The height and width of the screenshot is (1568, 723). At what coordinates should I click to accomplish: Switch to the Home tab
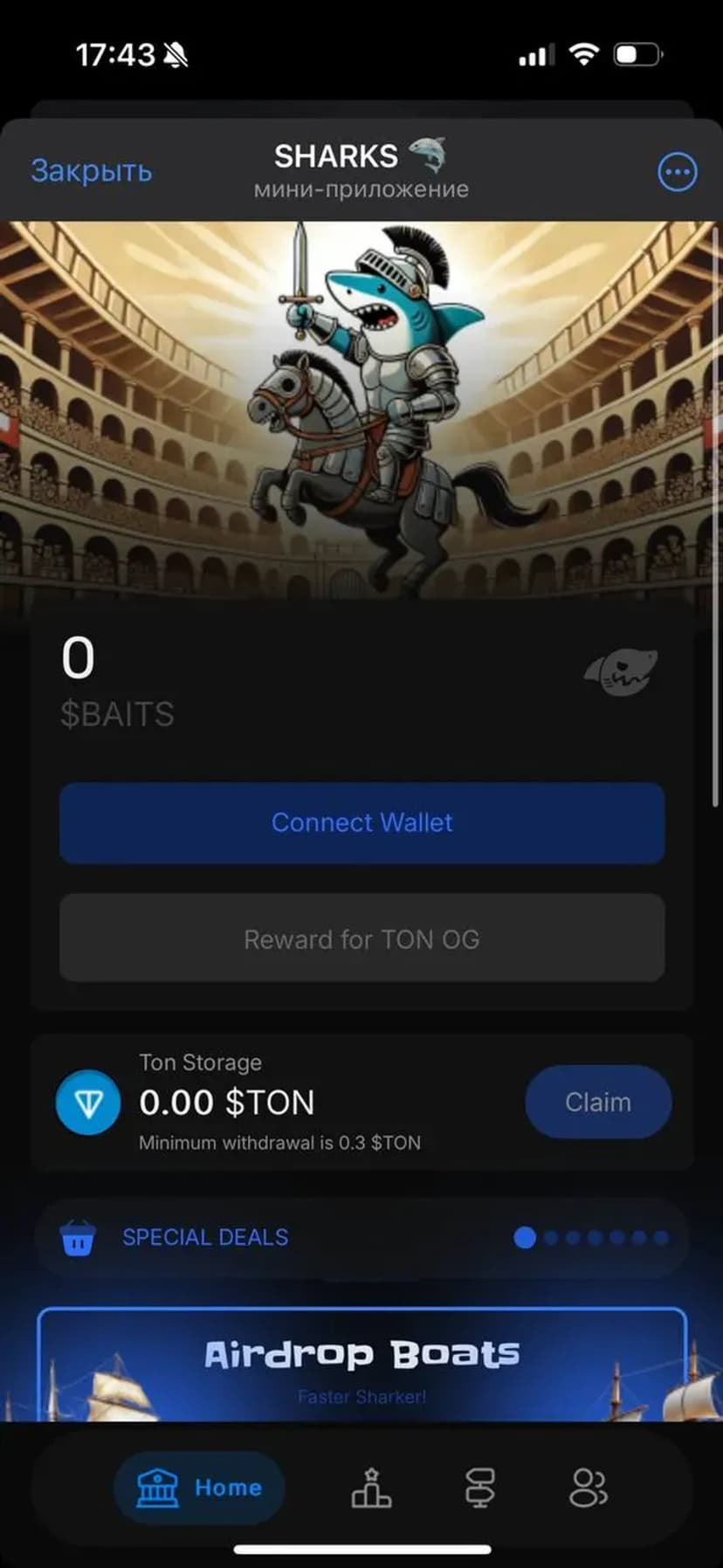pos(199,1488)
